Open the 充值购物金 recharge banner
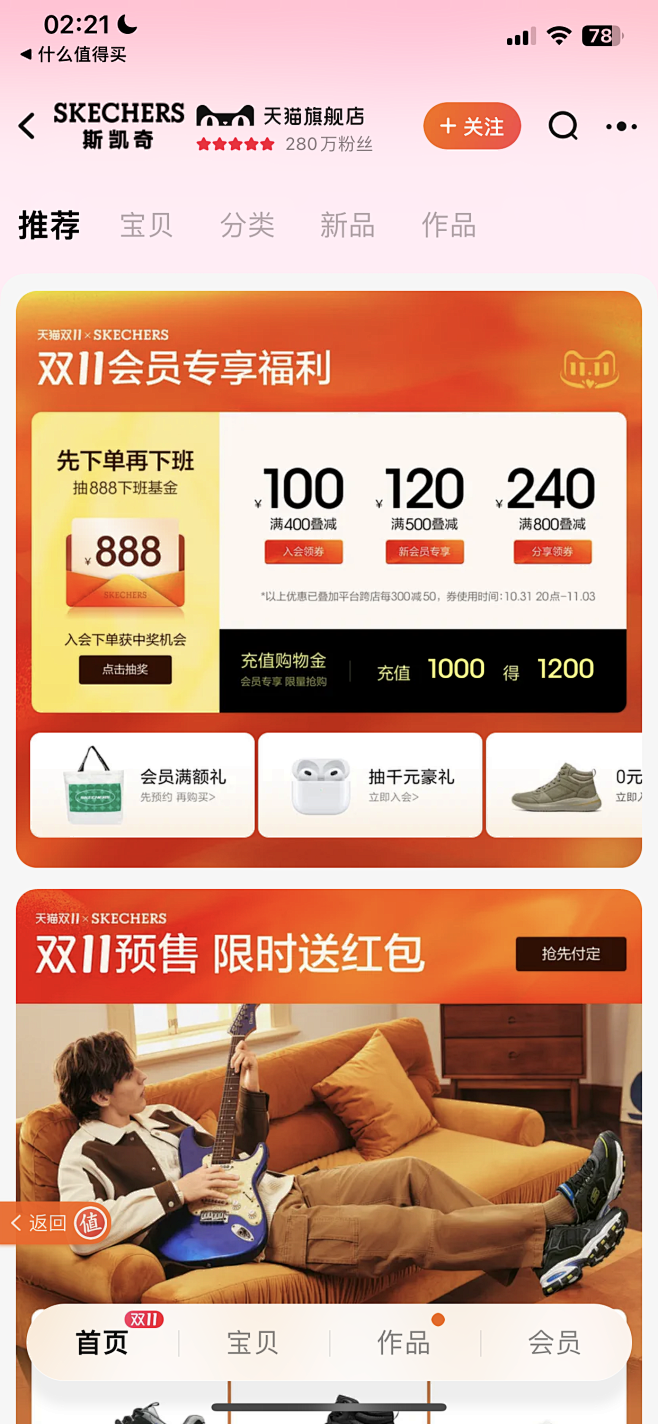The image size is (658, 1424). click(x=423, y=670)
